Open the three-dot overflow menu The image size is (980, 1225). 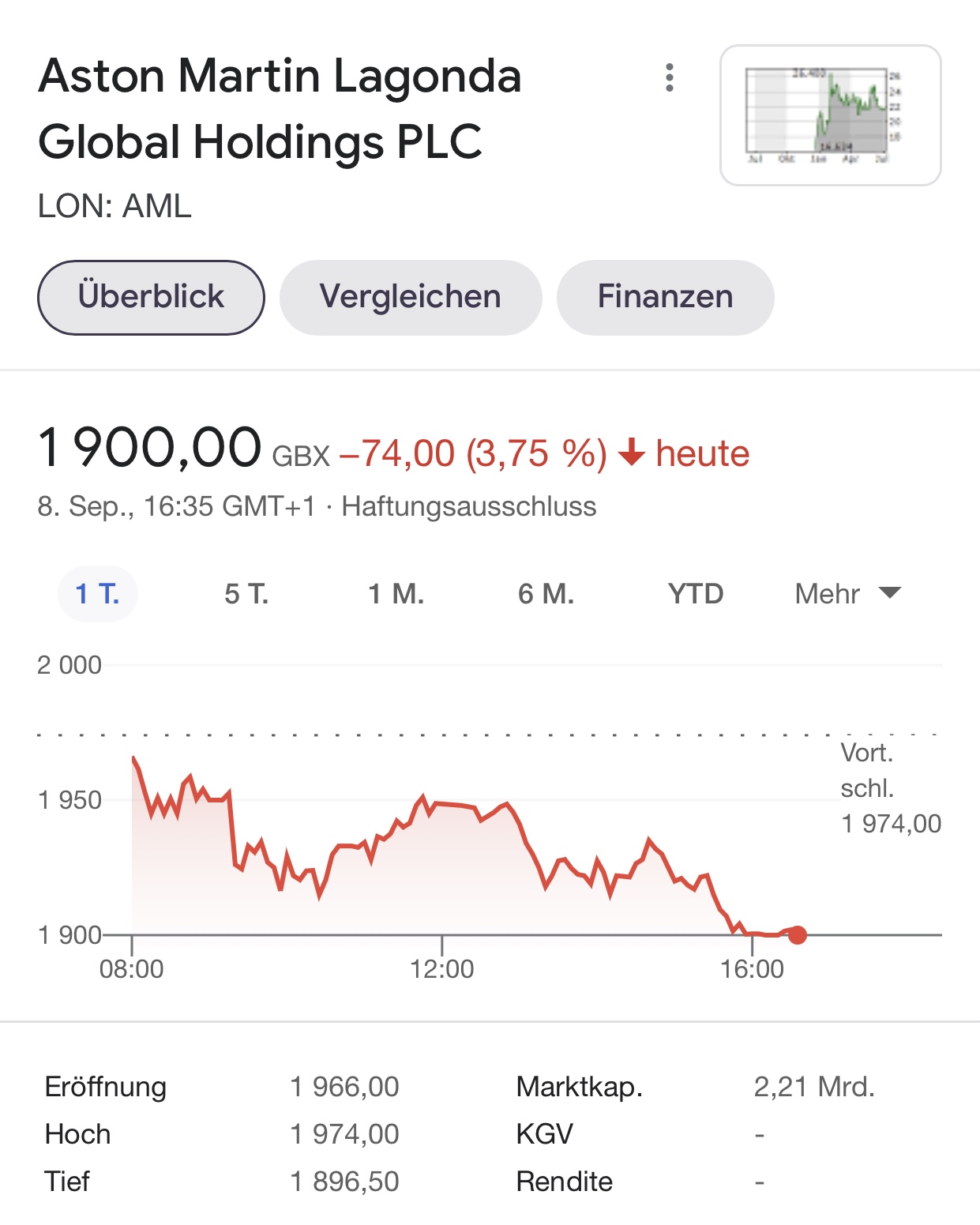(670, 77)
